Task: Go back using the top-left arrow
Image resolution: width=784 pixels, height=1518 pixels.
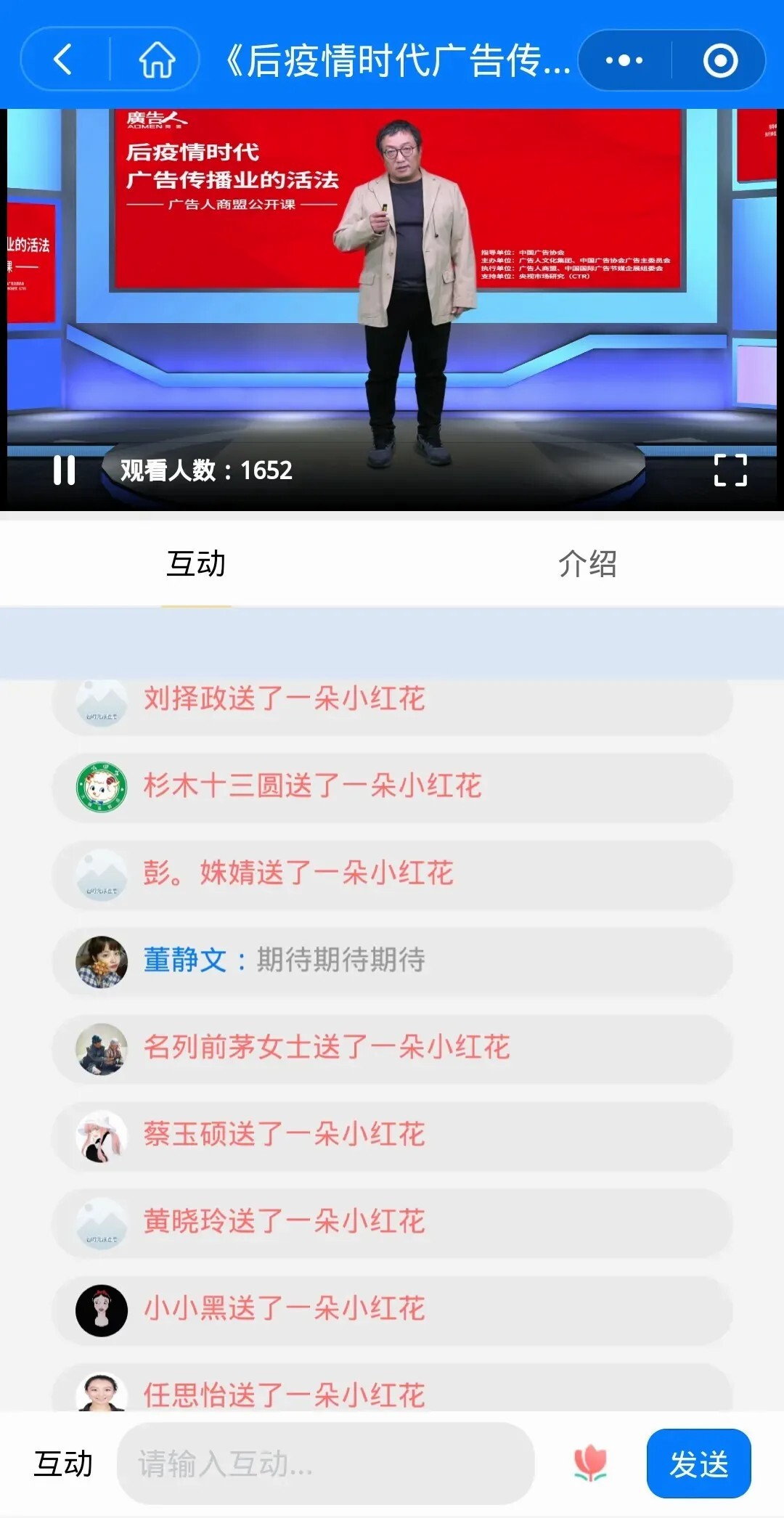Action: (x=64, y=60)
